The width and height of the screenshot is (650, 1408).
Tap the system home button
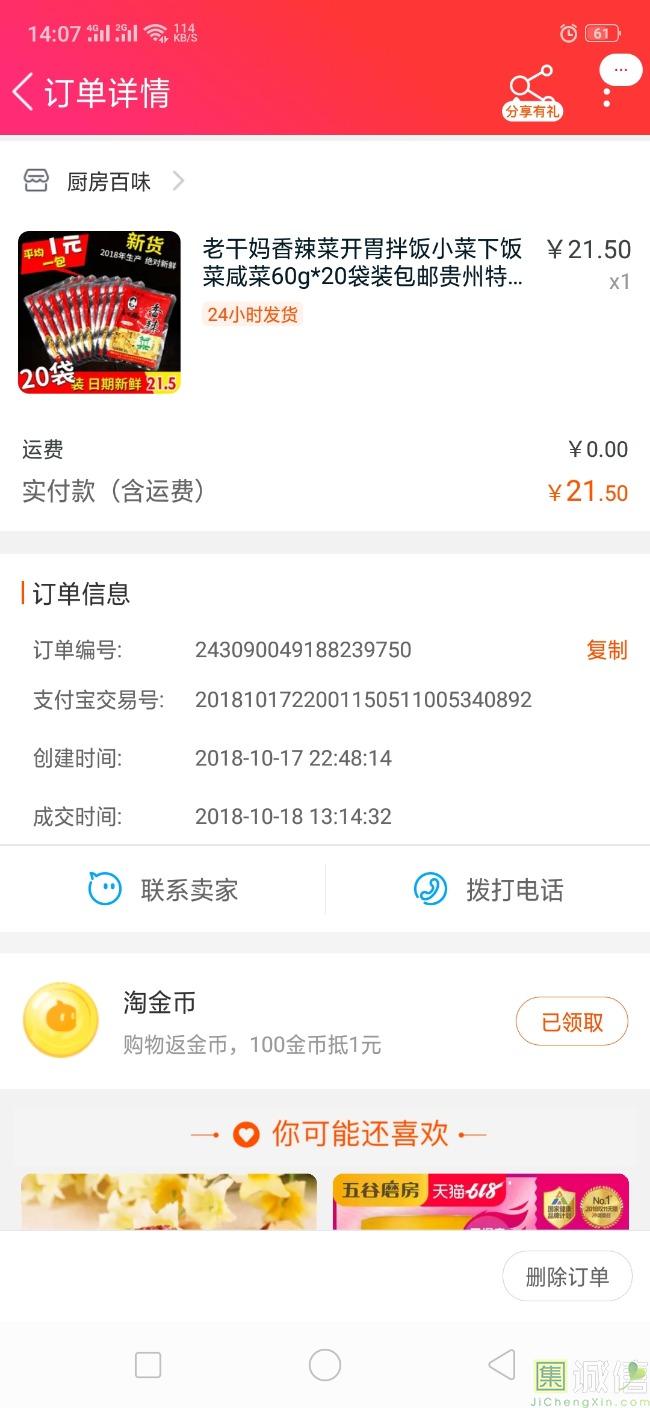click(x=325, y=1365)
